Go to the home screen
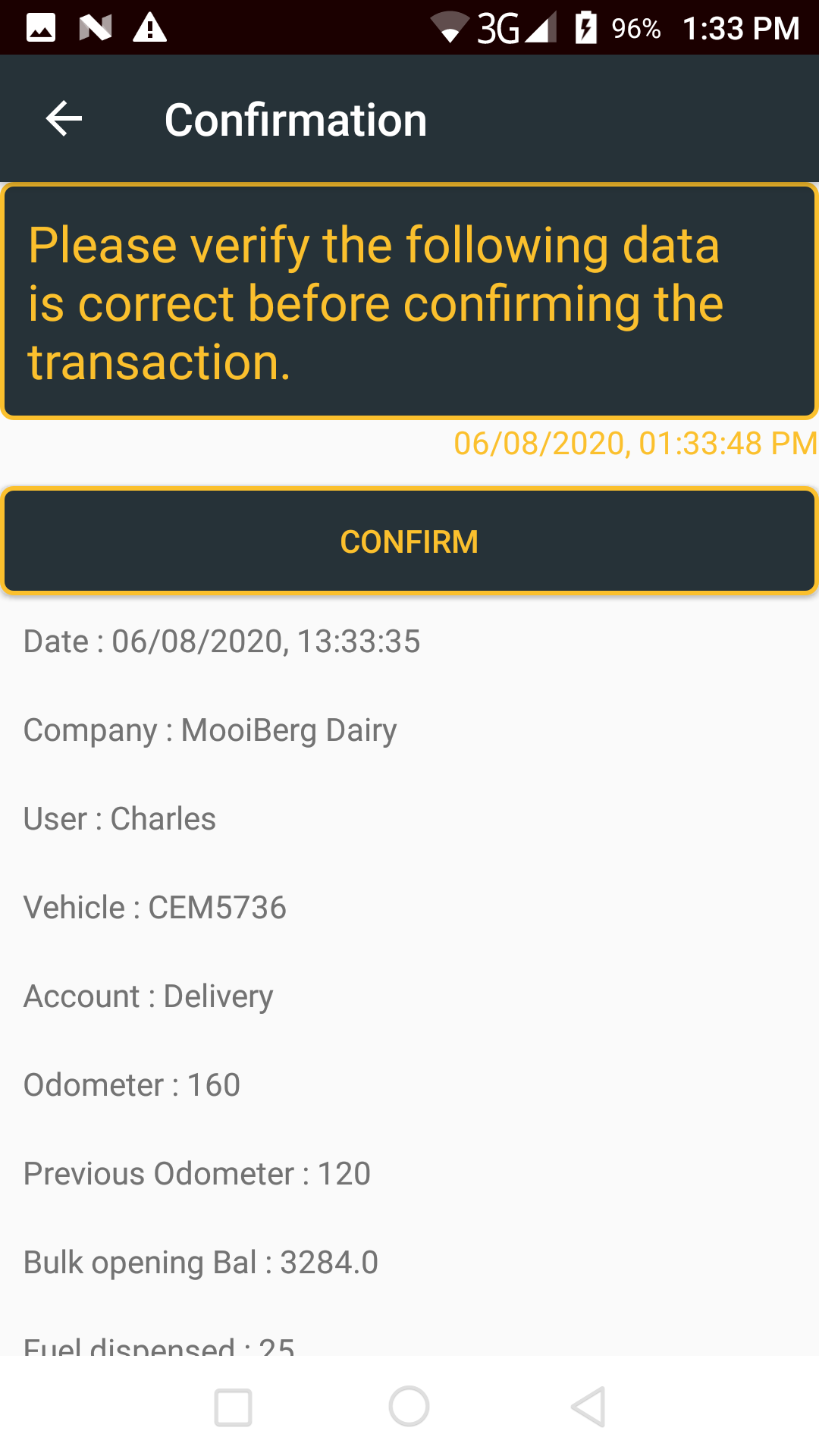Screen dimensions: 819x1456 409,1407
